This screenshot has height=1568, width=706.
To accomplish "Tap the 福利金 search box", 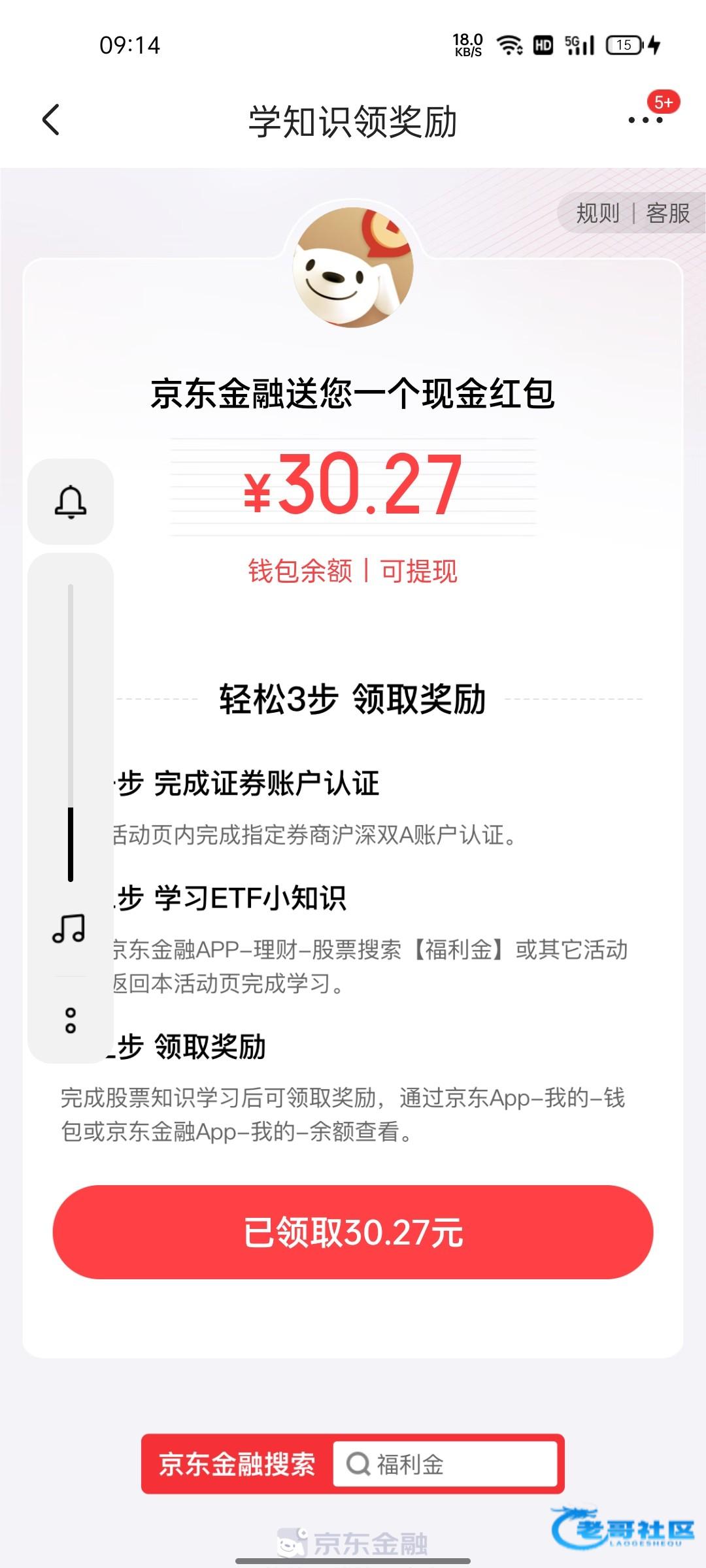I will pyautogui.click(x=445, y=1464).
